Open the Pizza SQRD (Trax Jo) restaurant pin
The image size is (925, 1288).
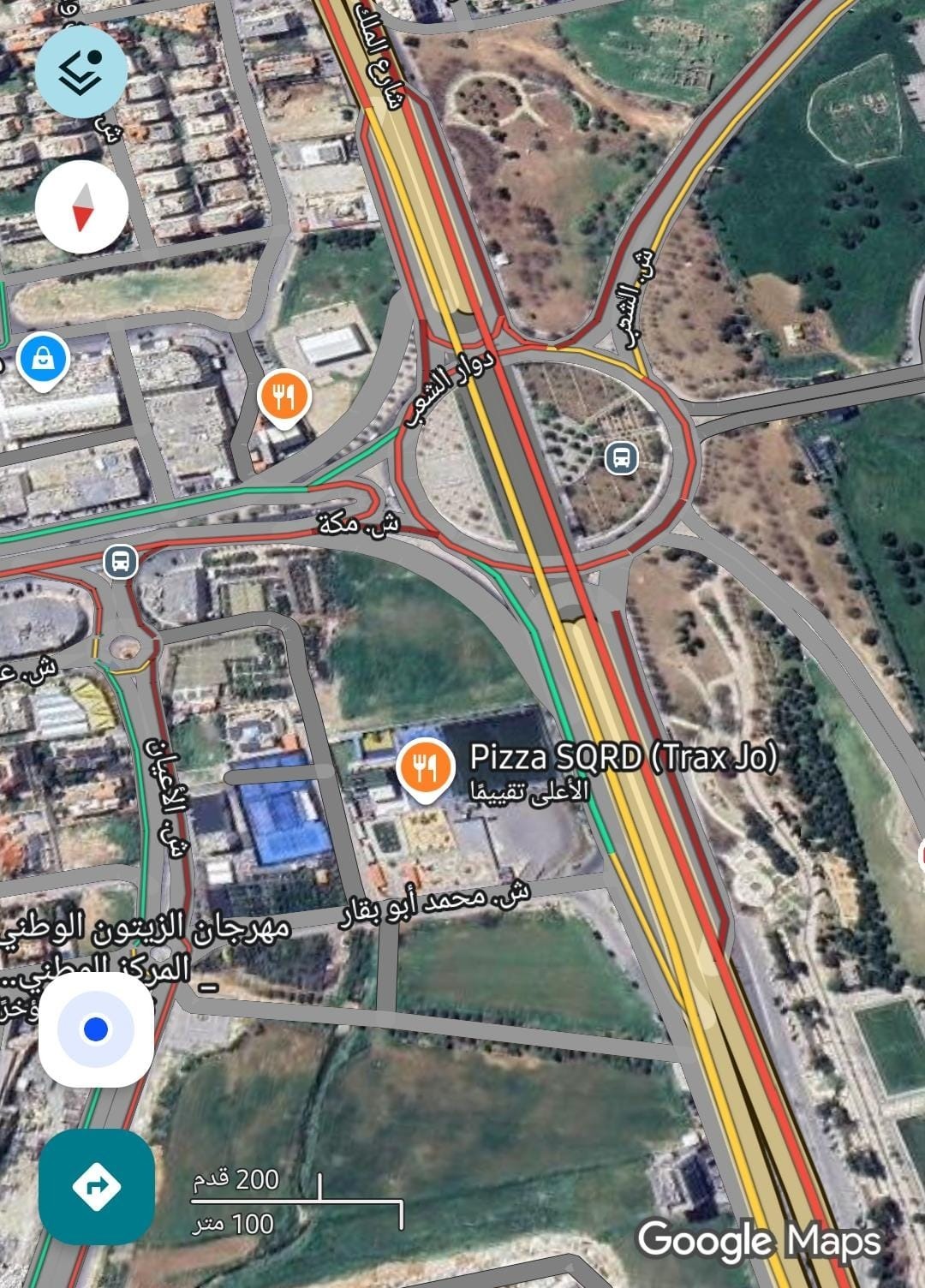click(425, 765)
